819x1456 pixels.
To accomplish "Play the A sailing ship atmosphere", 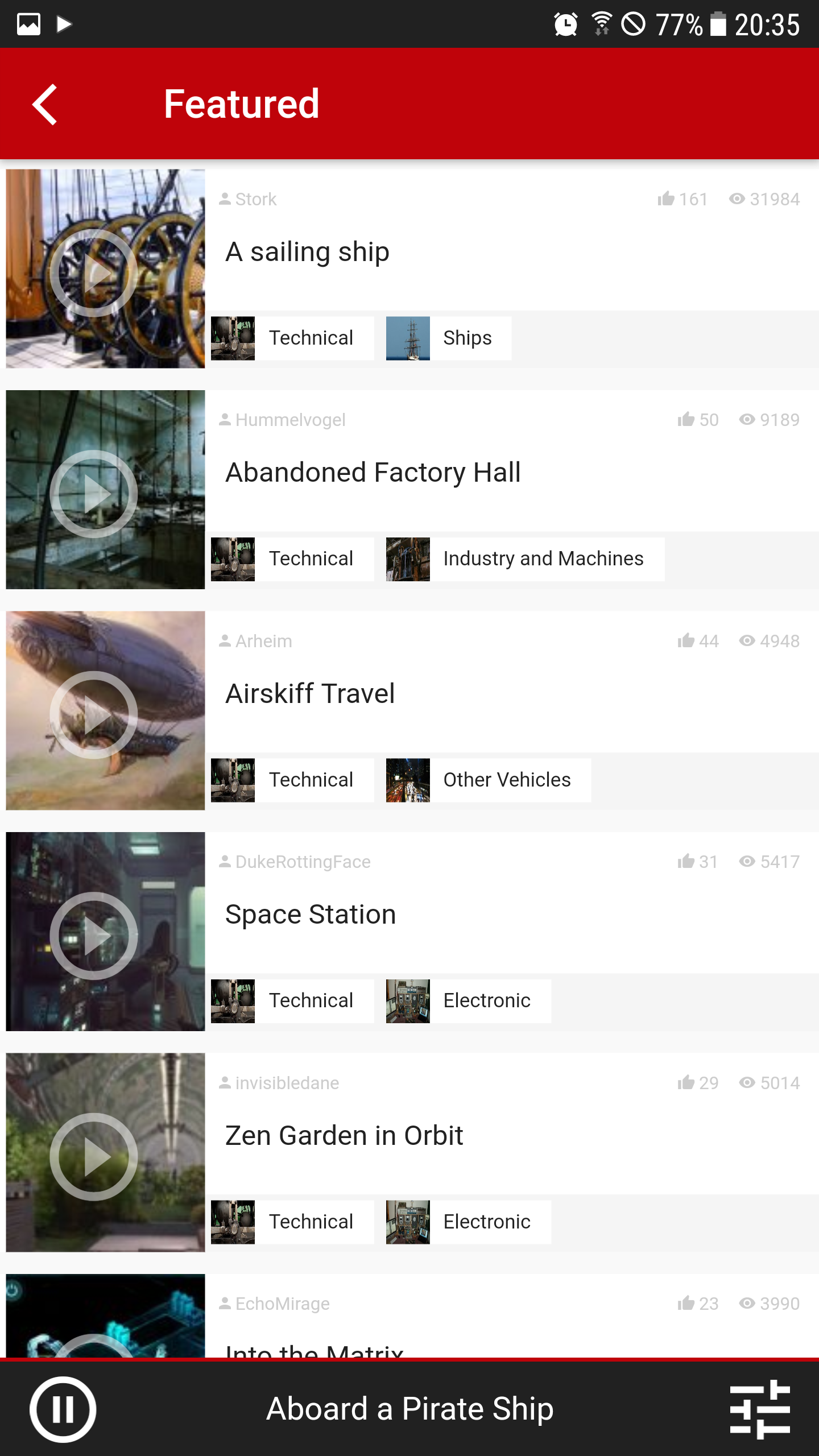I will 105,268.
